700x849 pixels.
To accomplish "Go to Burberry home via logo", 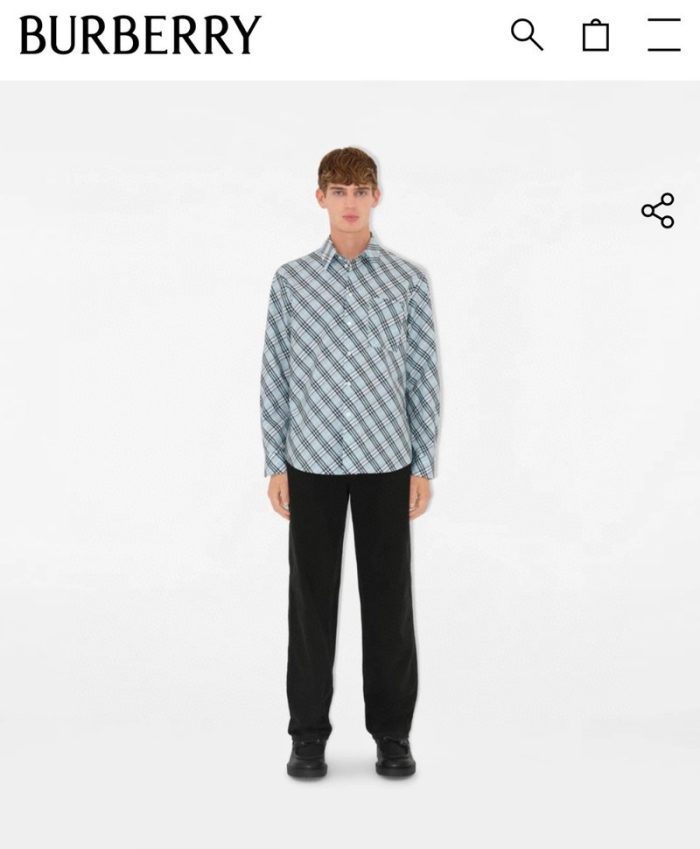I will (140, 36).
